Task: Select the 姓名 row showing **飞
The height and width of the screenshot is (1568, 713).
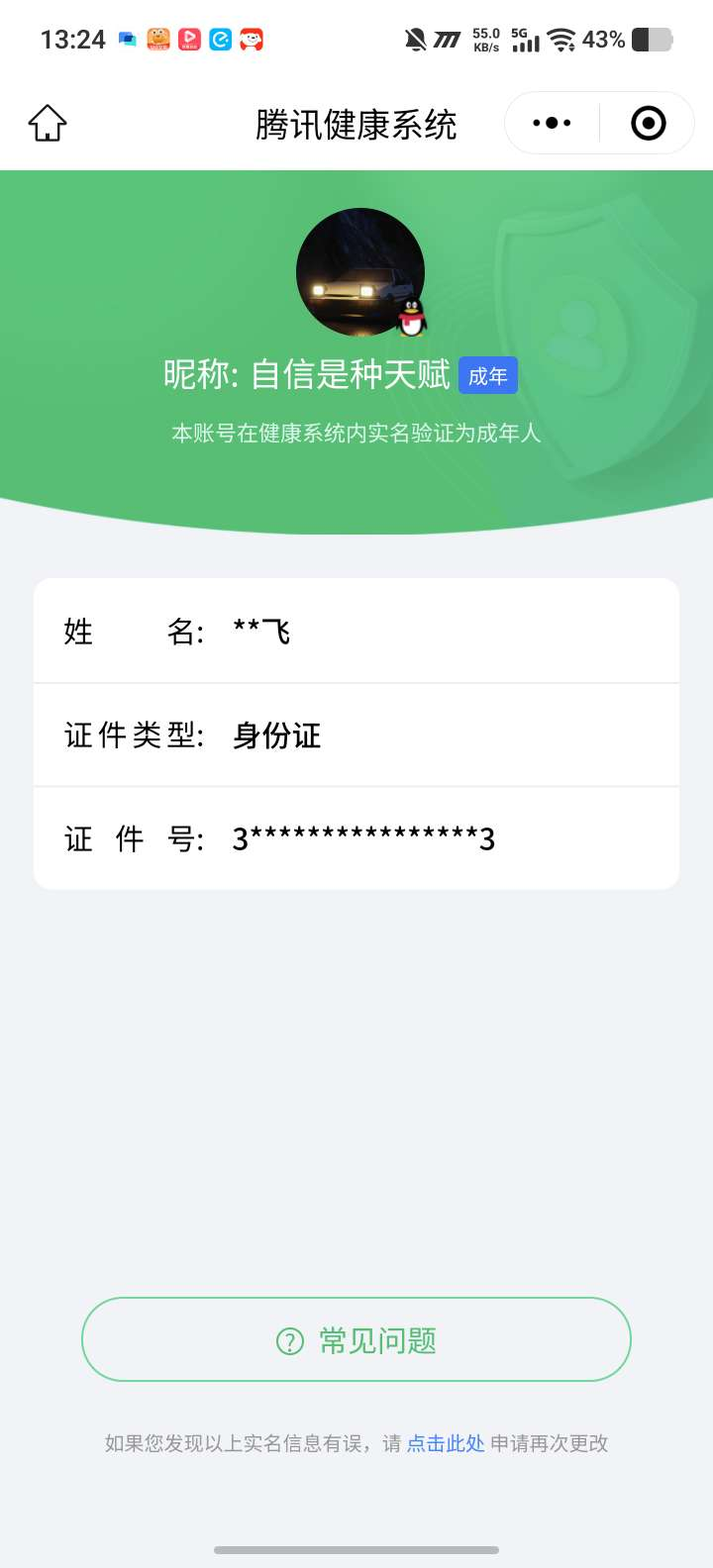Action: click(x=356, y=631)
